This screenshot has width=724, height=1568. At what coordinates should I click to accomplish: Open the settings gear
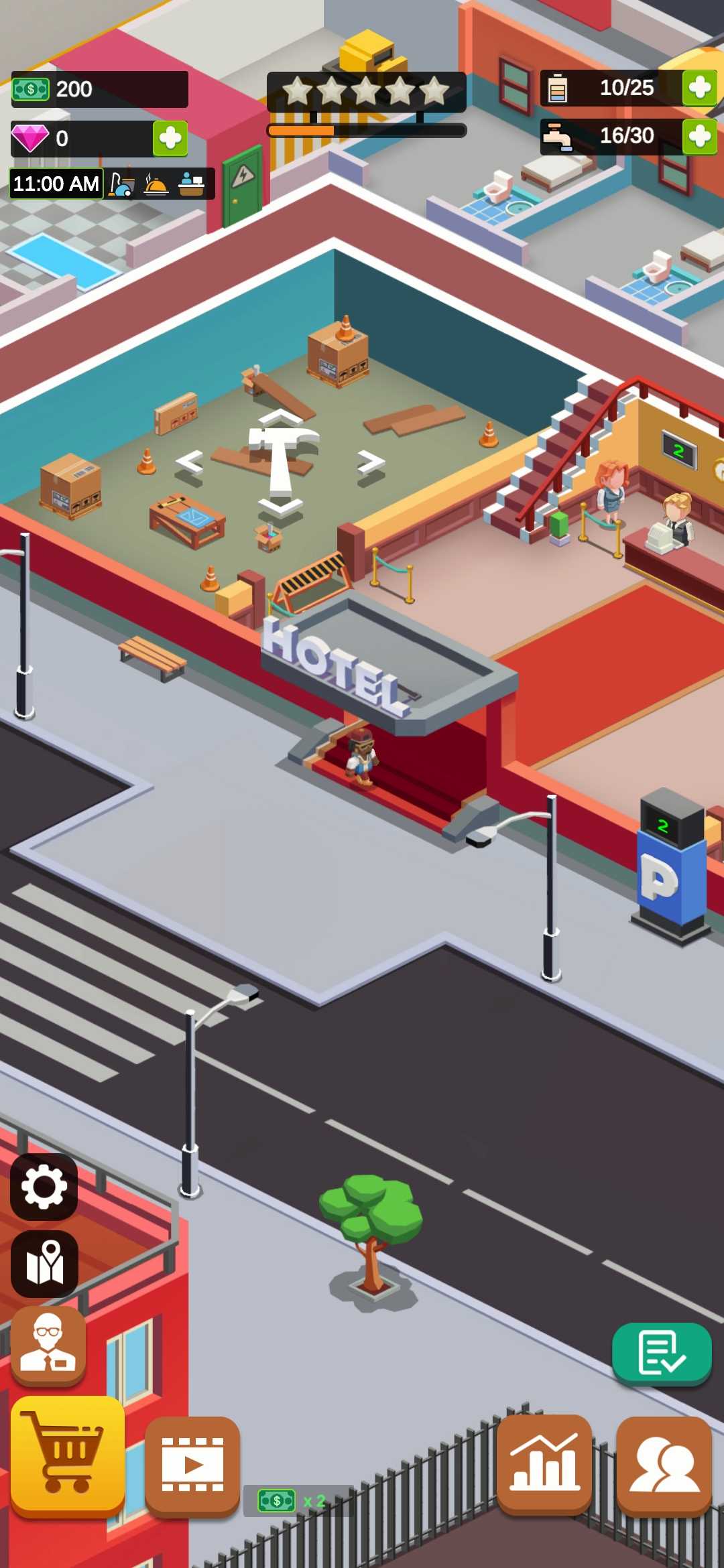(x=44, y=1187)
